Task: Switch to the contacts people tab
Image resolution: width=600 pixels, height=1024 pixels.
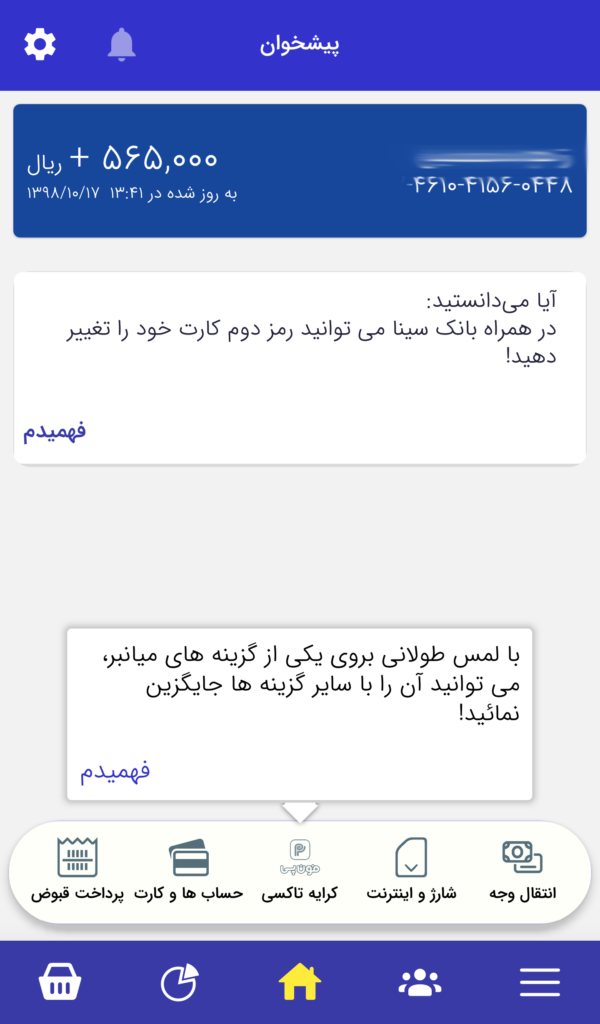Action: [x=420, y=983]
